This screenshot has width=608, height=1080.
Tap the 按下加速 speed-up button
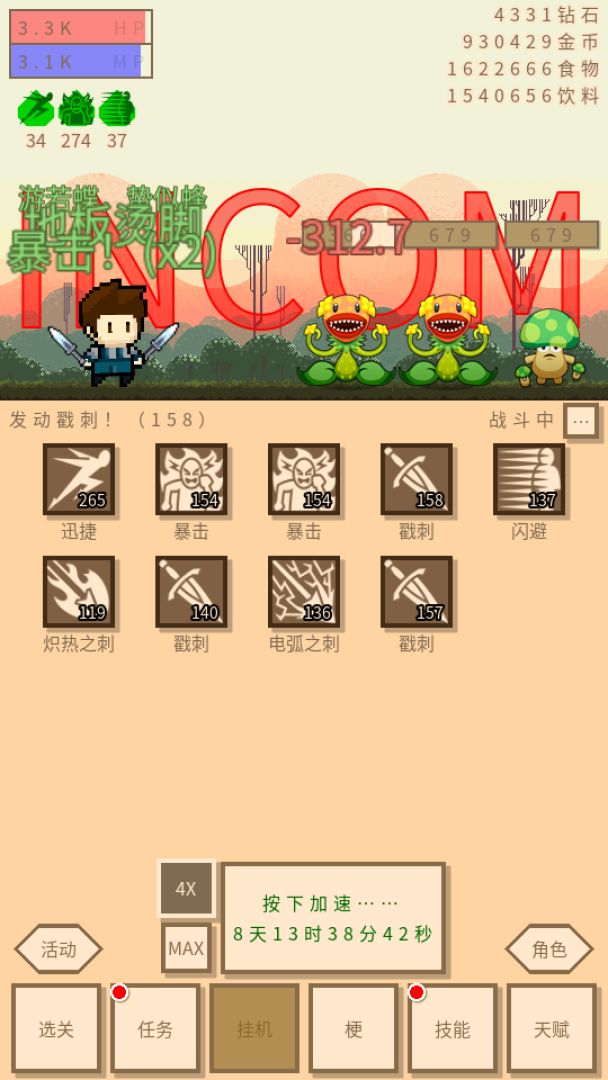(x=333, y=918)
